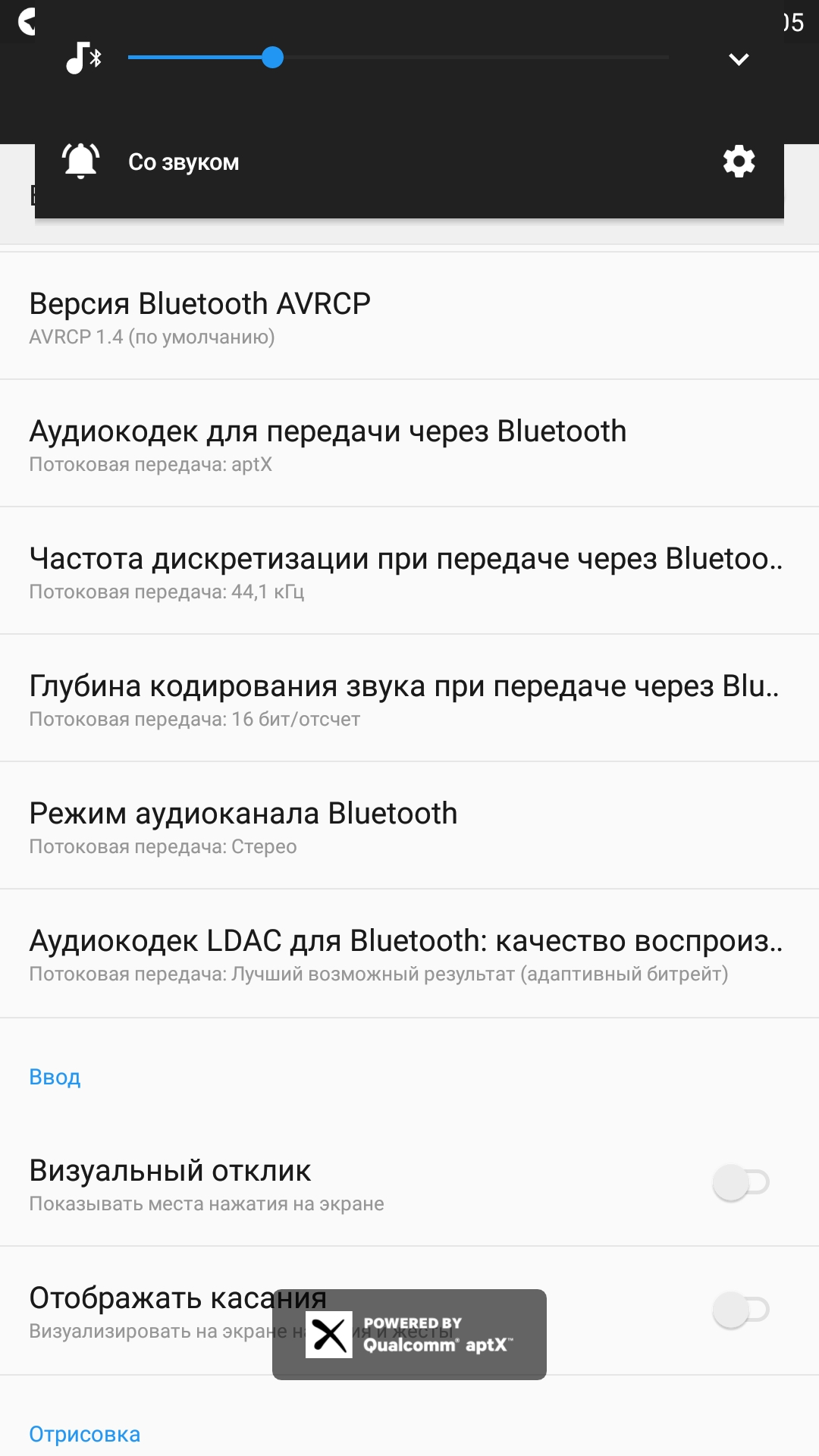819x1456 pixels.
Task: Expand the volume panel chevron
Action: (739, 59)
